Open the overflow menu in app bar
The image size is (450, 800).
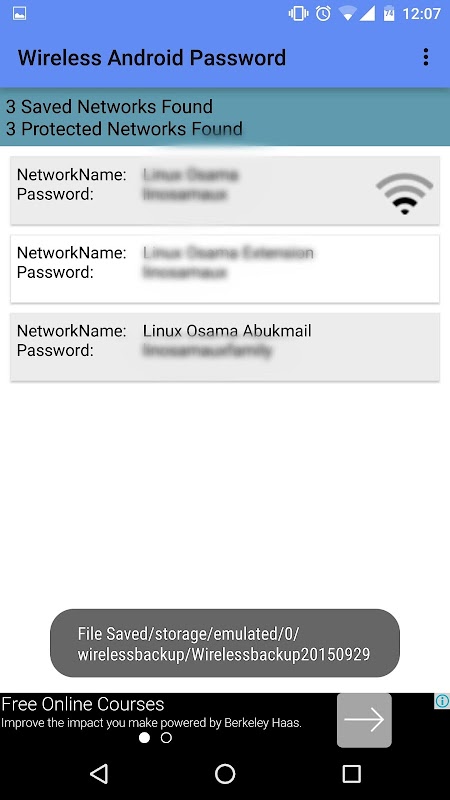click(x=426, y=58)
